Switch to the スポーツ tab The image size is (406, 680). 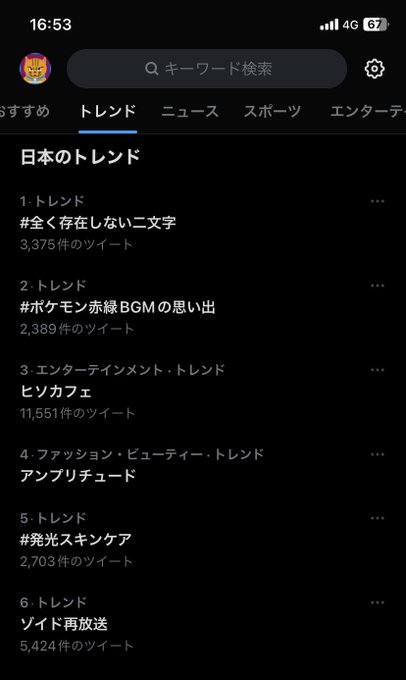[x=272, y=111]
